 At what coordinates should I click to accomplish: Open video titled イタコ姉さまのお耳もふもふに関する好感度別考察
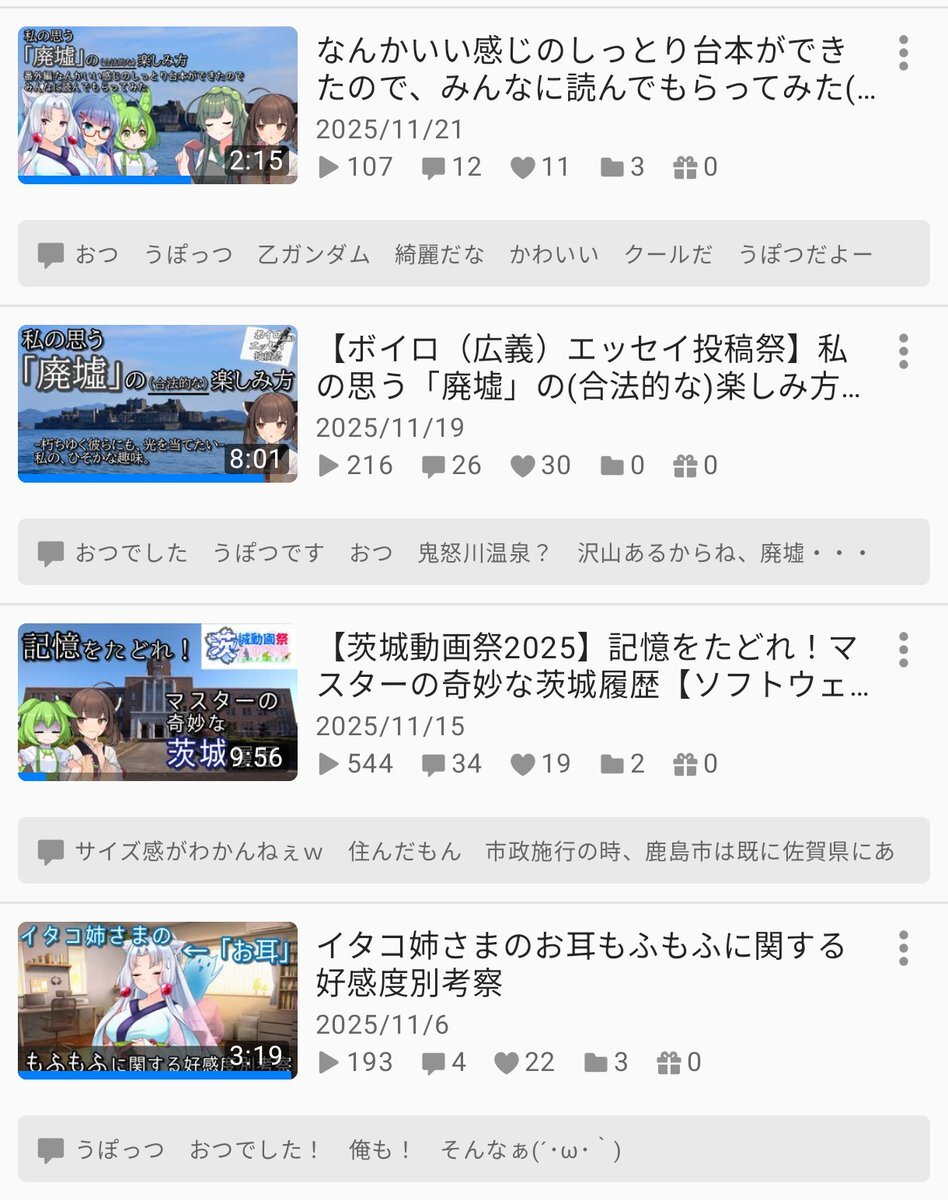(x=580, y=964)
